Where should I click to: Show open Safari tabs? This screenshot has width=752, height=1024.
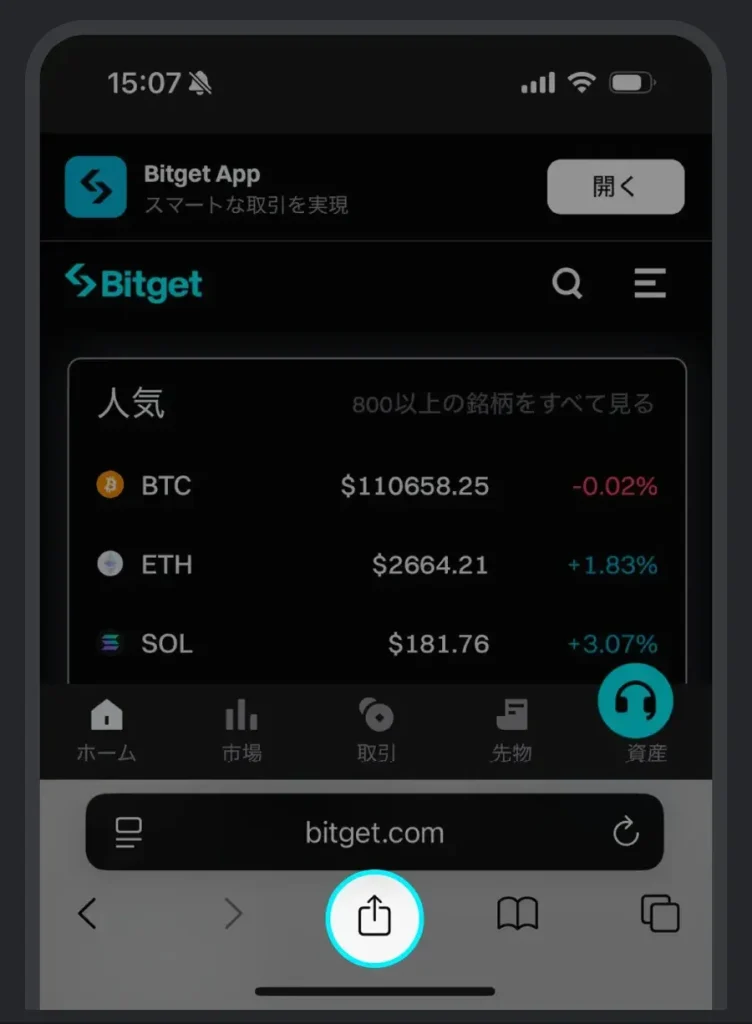[x=659, y=913]
